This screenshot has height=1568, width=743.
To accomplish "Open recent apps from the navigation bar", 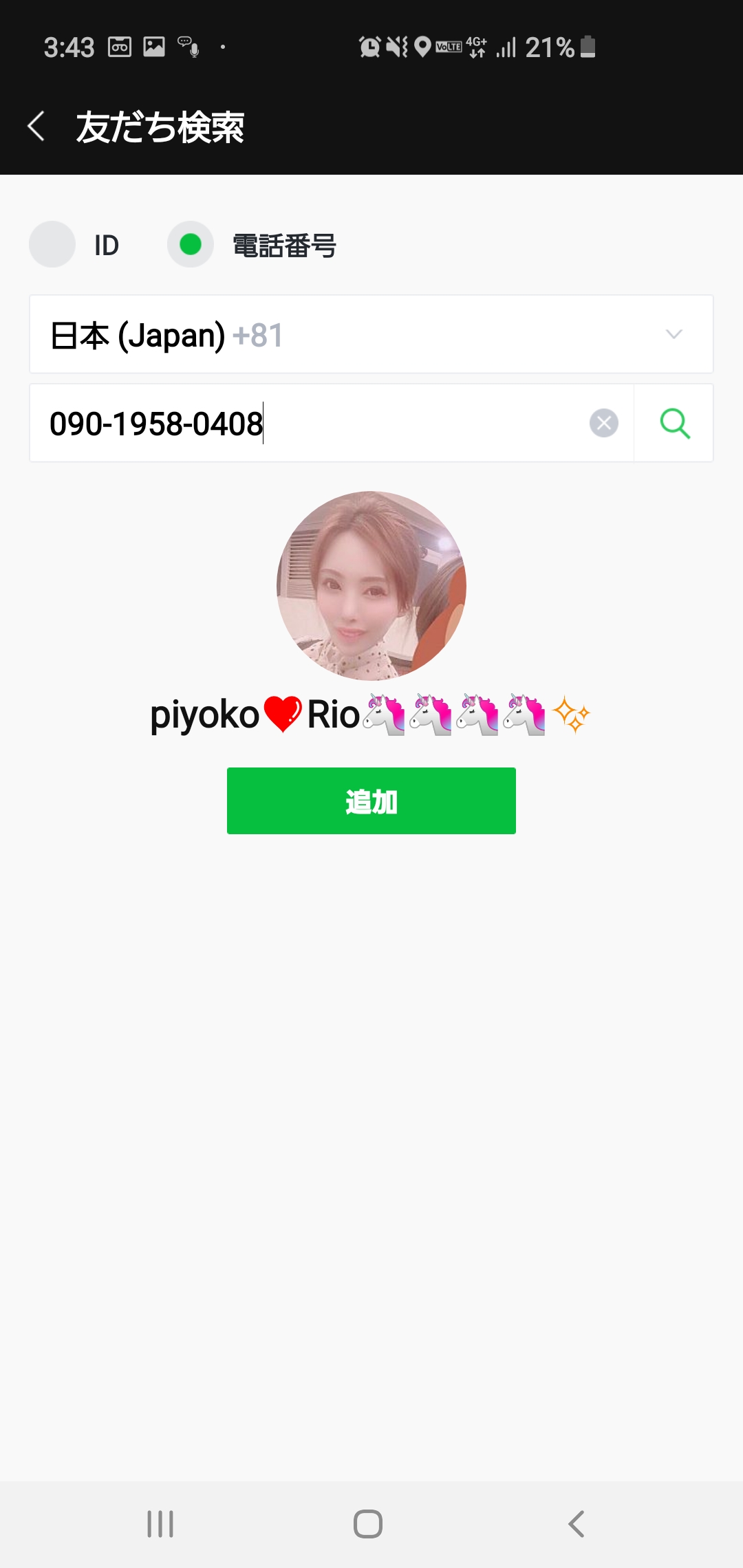I will 160,1524.
